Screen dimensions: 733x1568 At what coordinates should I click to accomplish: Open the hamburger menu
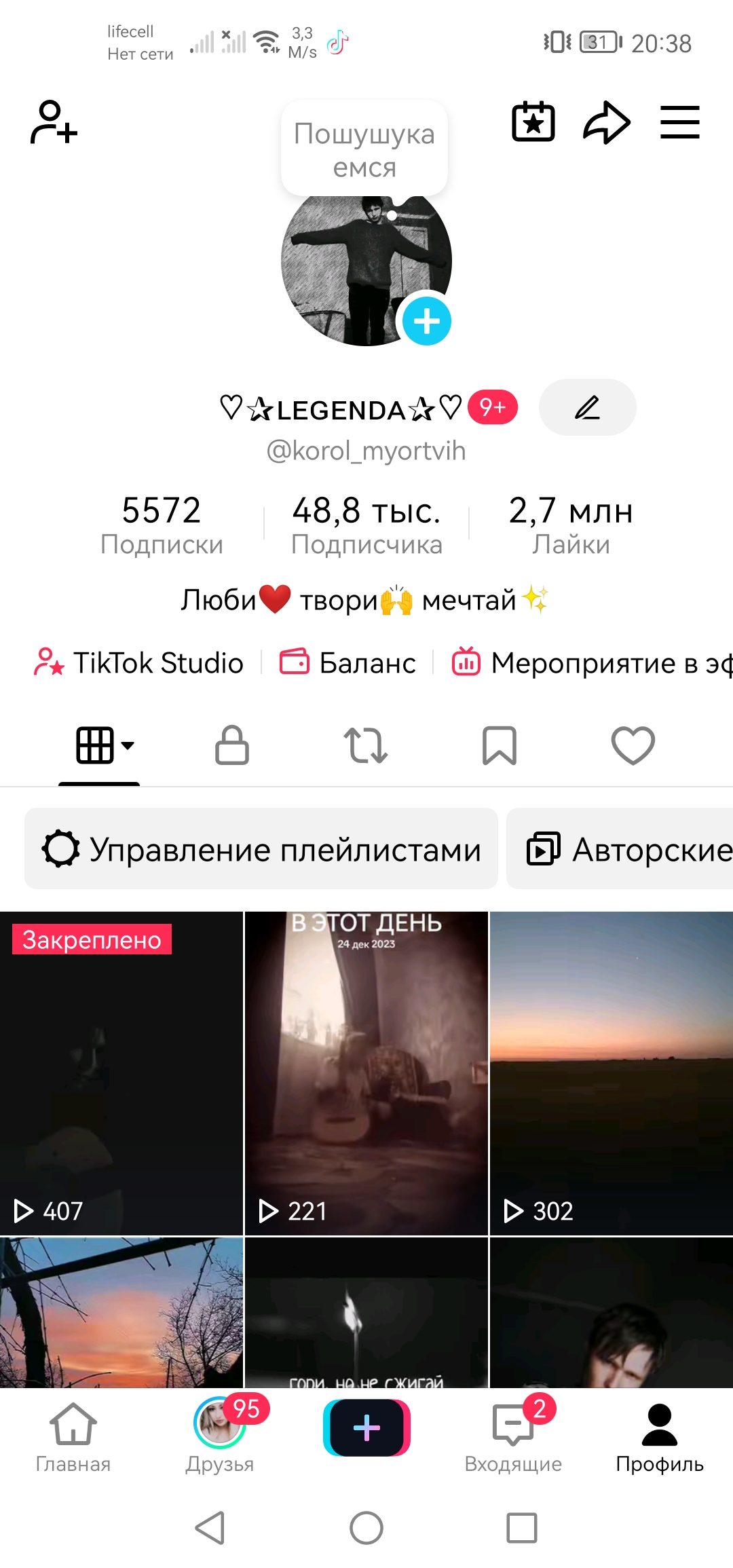(680, 123)
